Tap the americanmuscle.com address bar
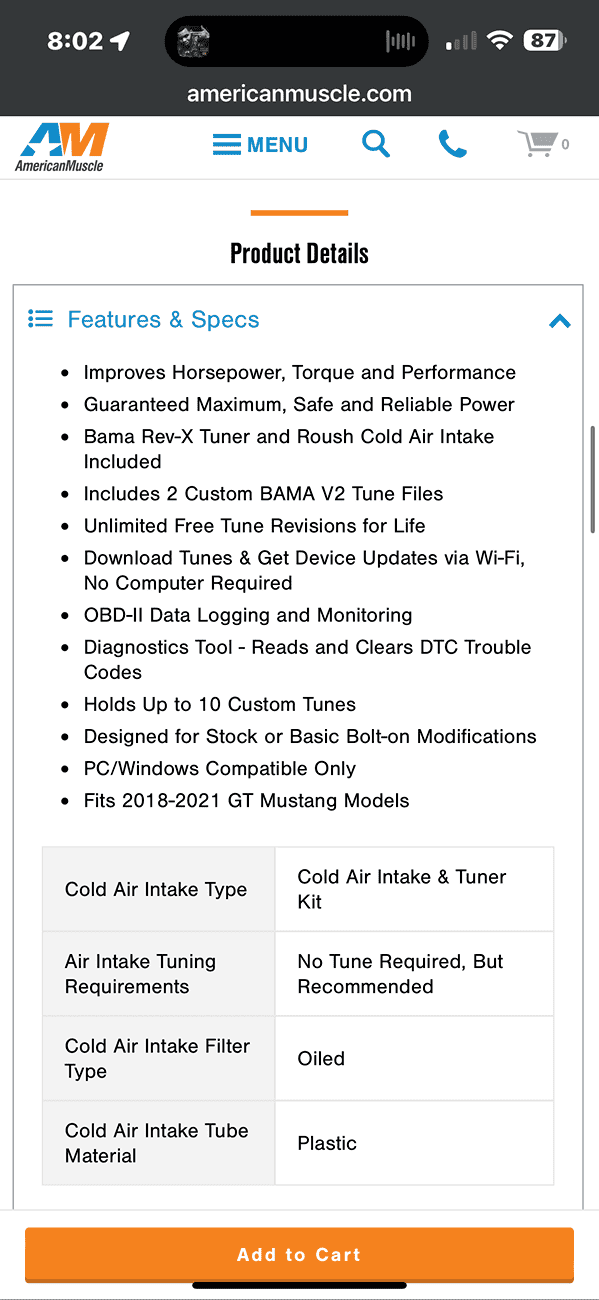The image size is (599, 1300). coord(299,94)
